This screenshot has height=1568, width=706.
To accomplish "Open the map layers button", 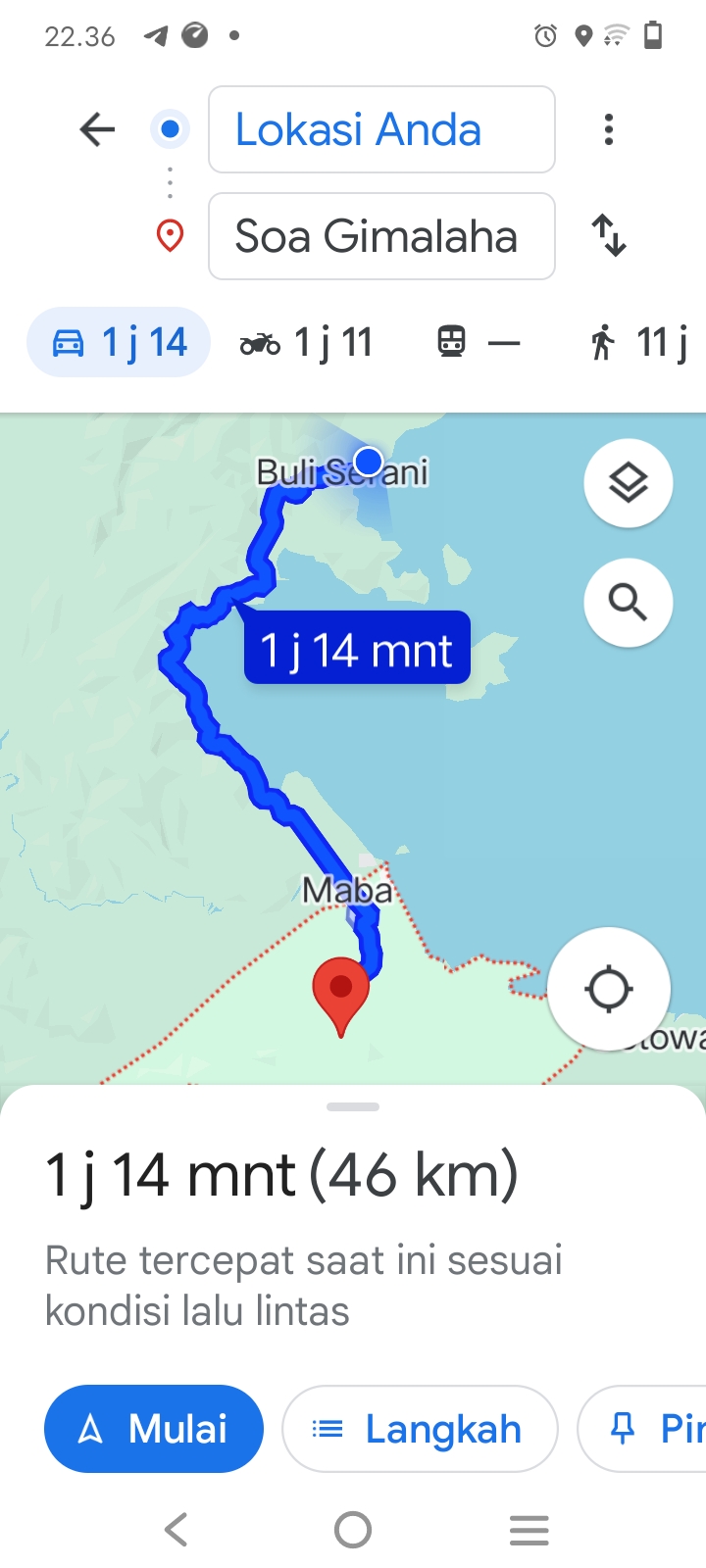I will (x=629, y=483).
